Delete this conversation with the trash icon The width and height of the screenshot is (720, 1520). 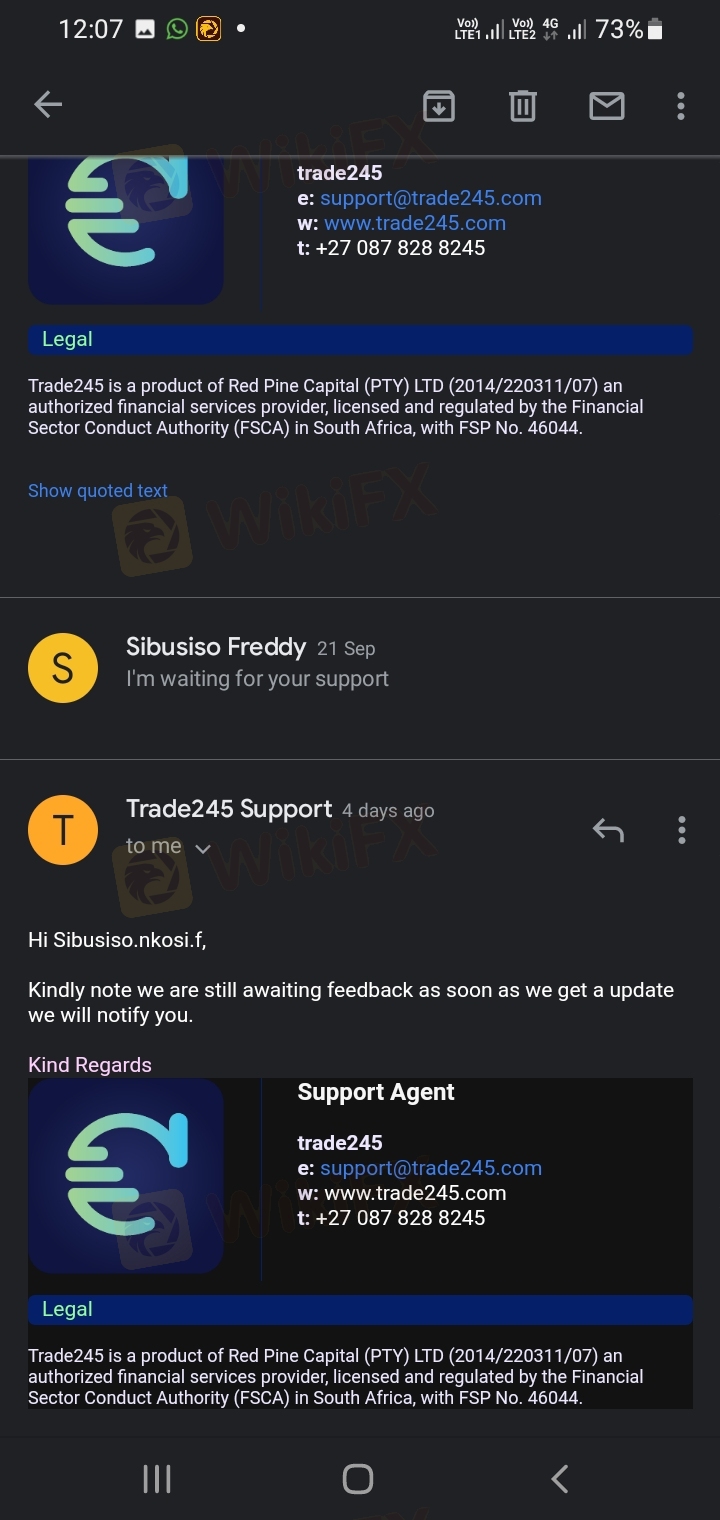(522, 105)
